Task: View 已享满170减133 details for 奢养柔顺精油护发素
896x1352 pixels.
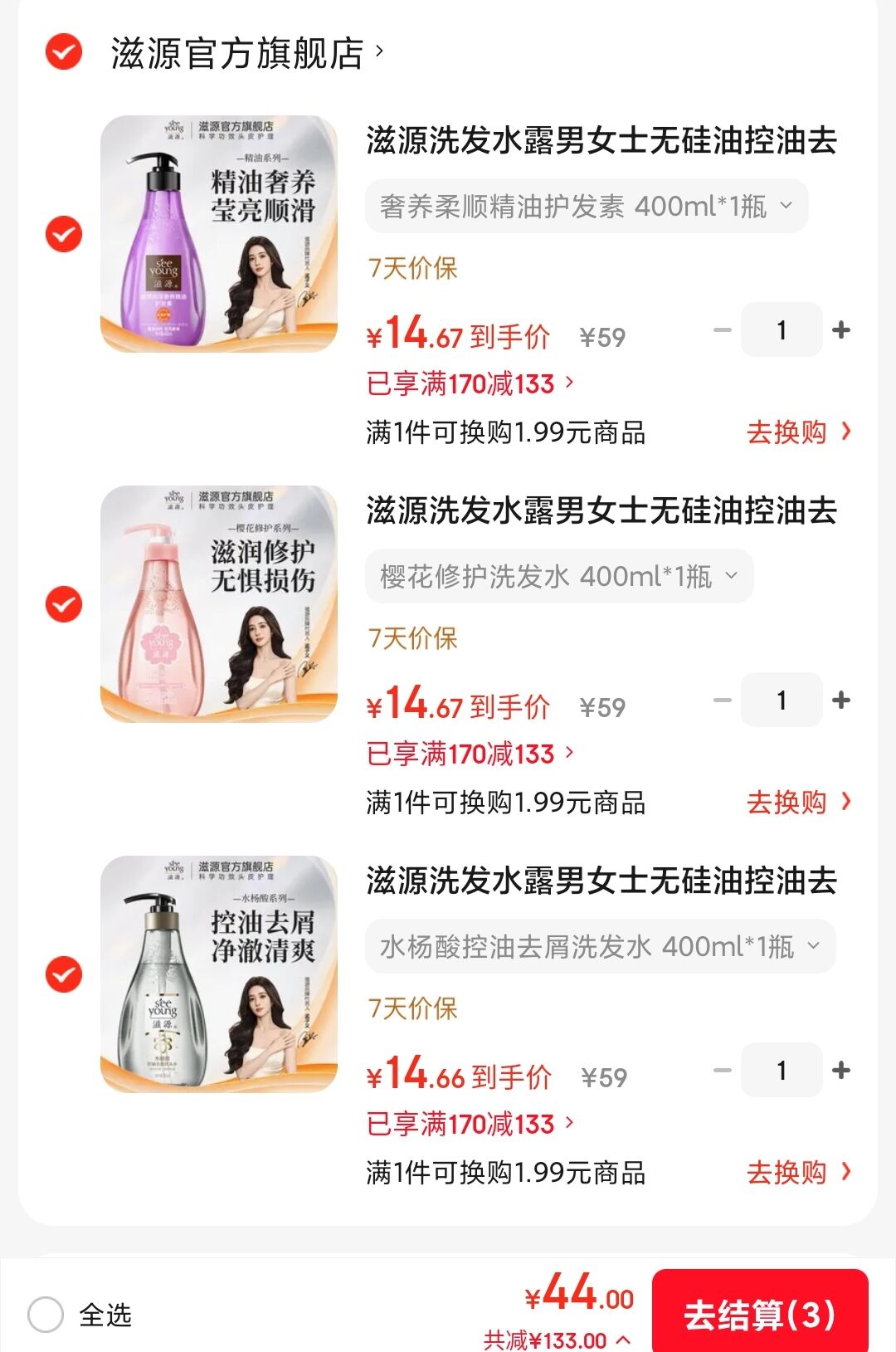Action: (470, 383)
